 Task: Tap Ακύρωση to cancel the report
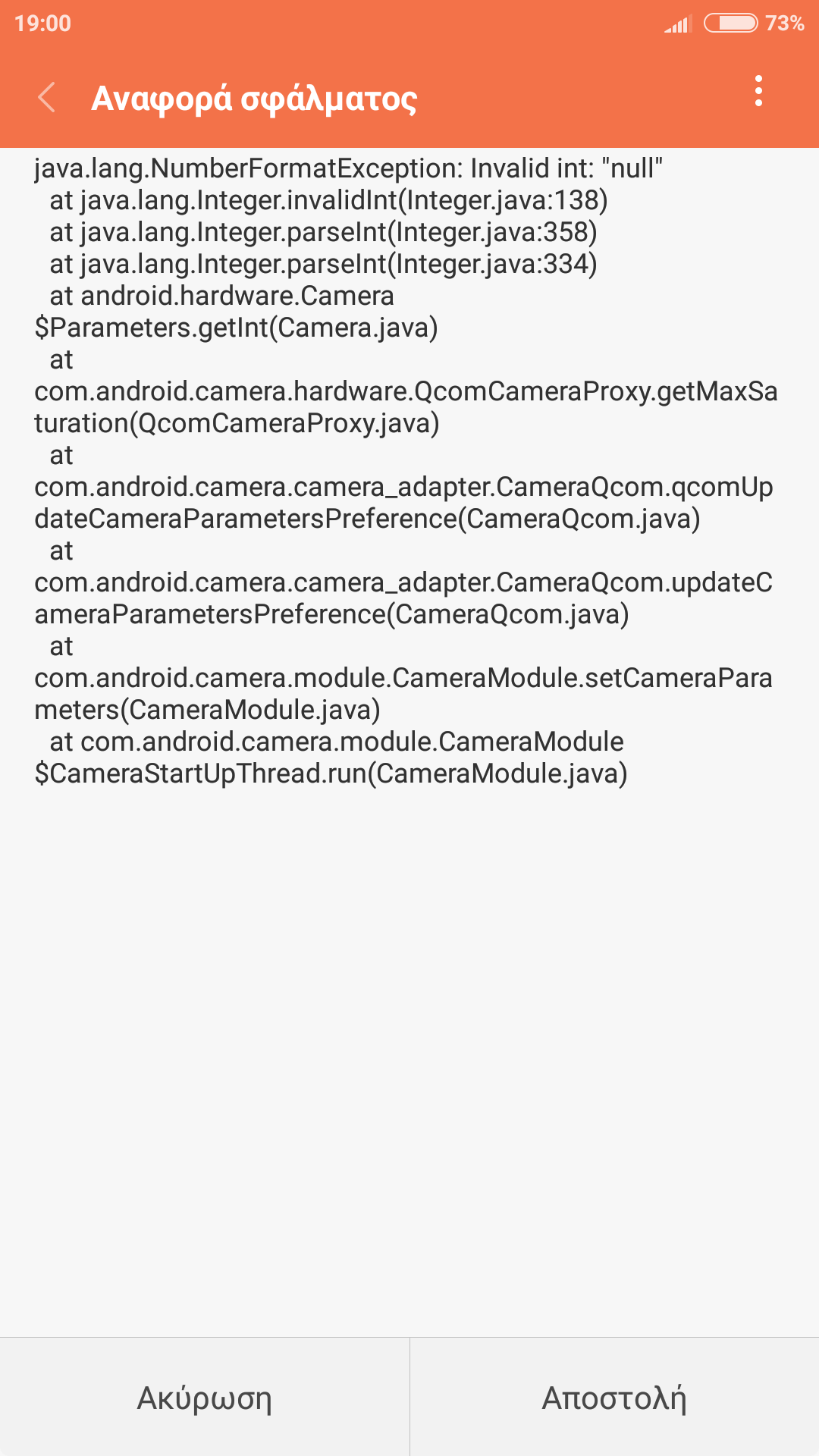click(x=205, y=1397)
